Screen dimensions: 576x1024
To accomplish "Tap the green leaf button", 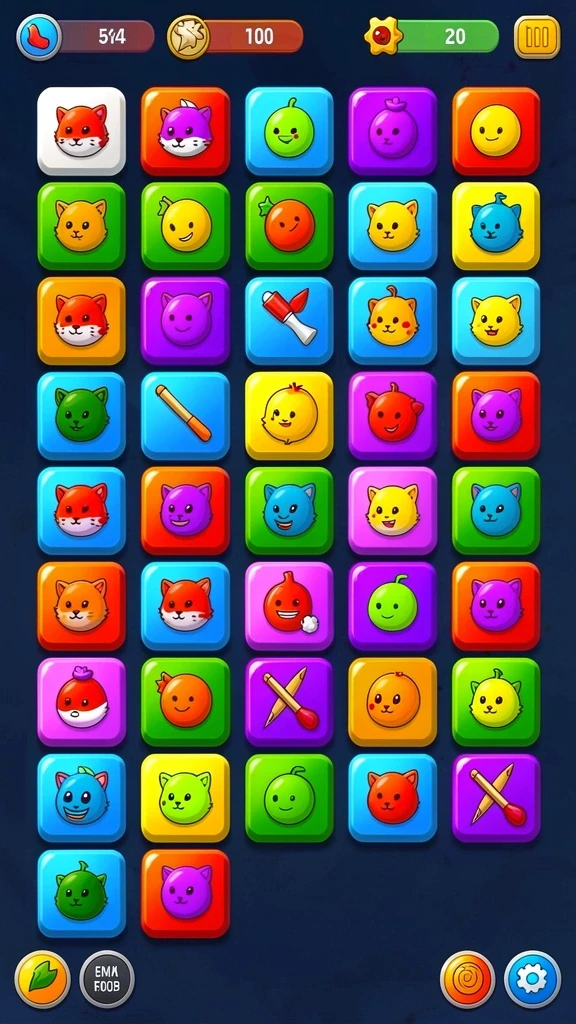I will pyautogui.click(x=42, y=978).
